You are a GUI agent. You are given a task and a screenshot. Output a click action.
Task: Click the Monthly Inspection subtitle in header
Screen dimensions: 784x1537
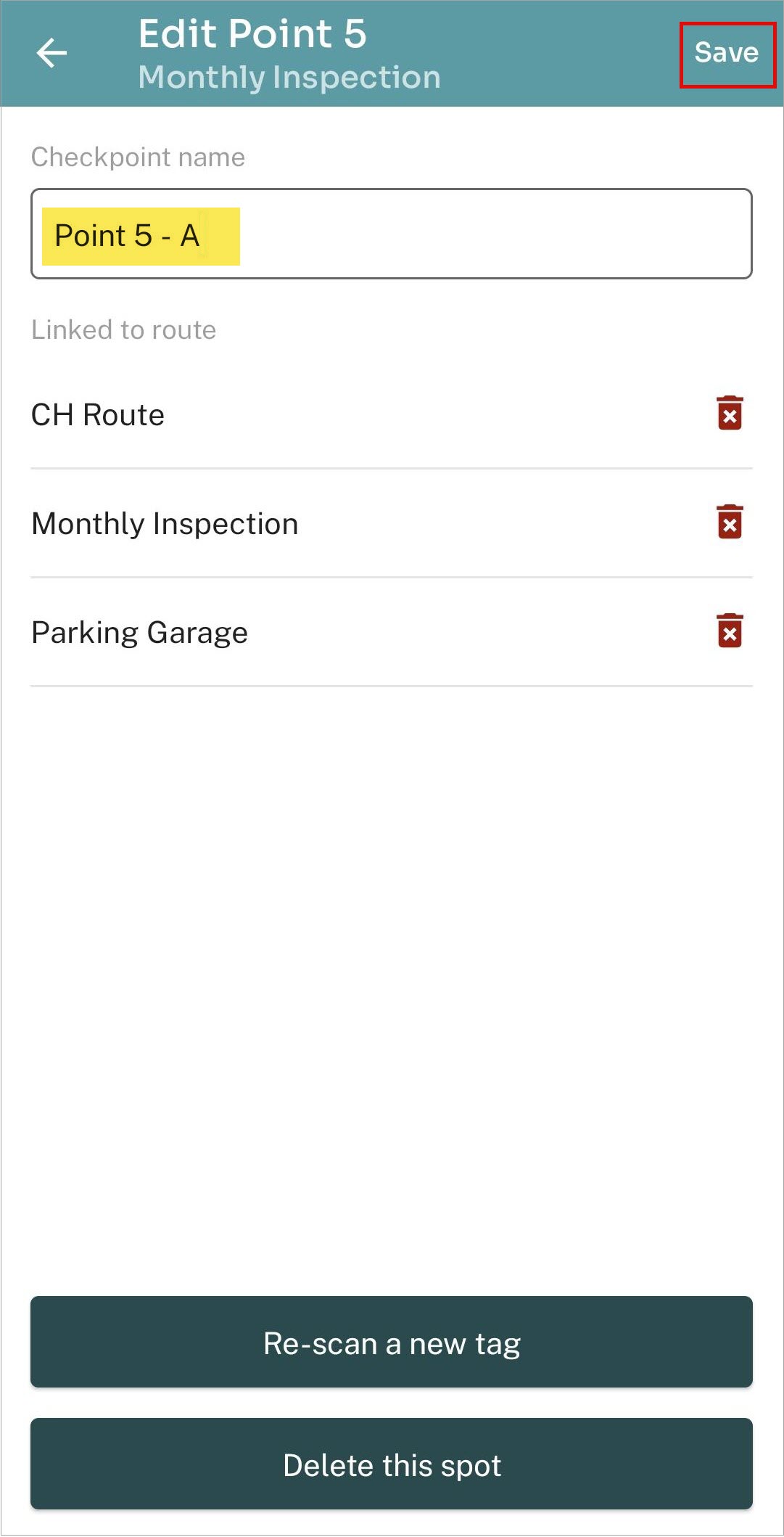click(x=289, y=75)
